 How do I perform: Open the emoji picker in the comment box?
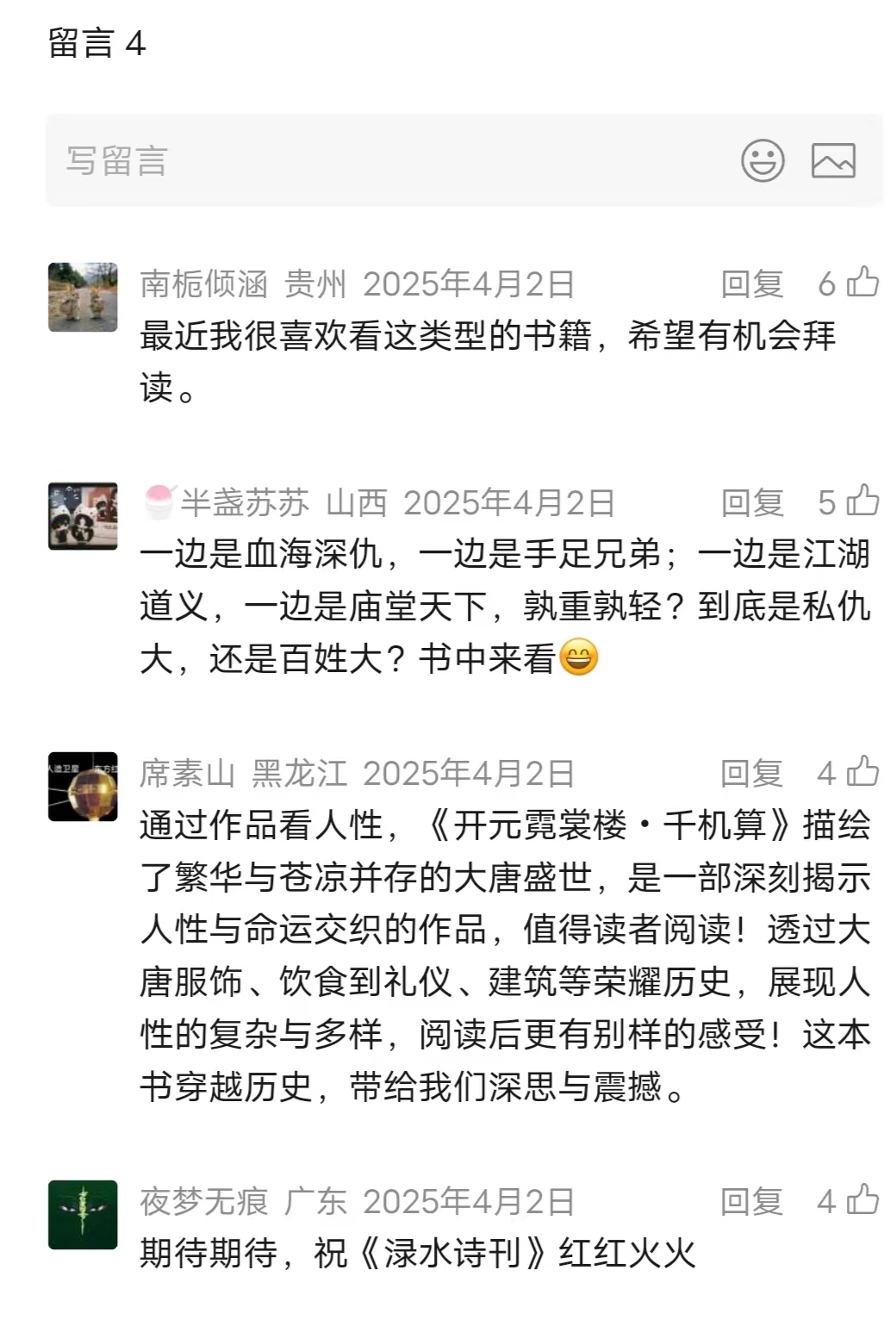pyautogui.click(x=762, y=160)
